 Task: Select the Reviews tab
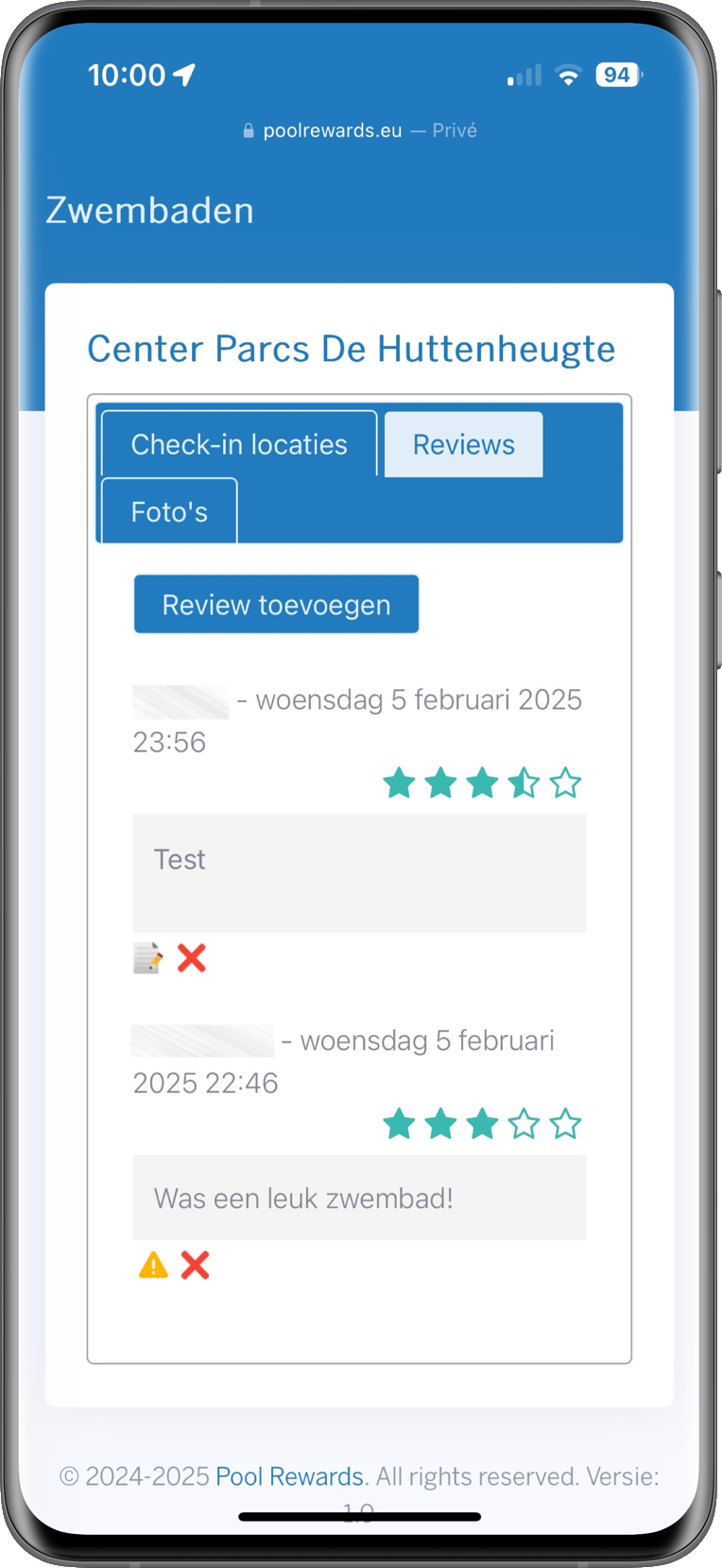click(463, 444)
